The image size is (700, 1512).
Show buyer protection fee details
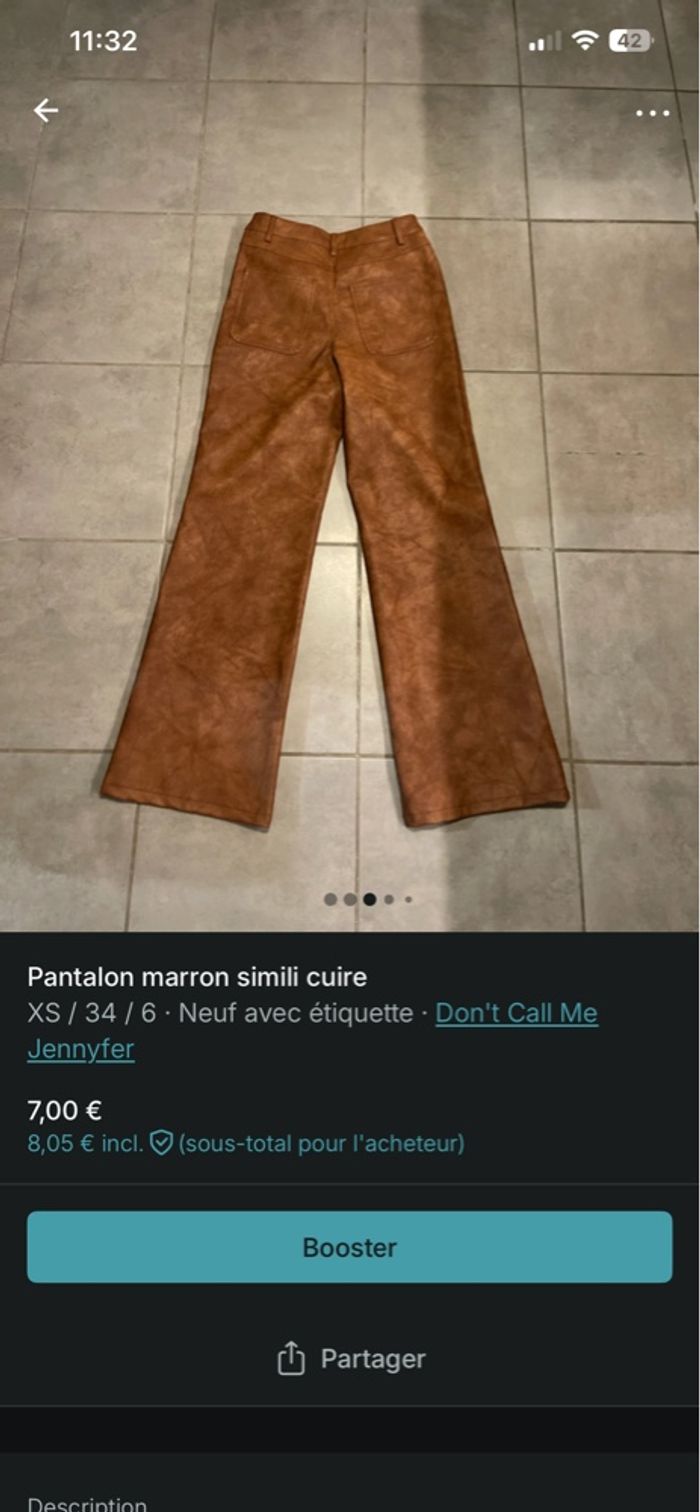pyautogui.click(x=162, y=1143)
